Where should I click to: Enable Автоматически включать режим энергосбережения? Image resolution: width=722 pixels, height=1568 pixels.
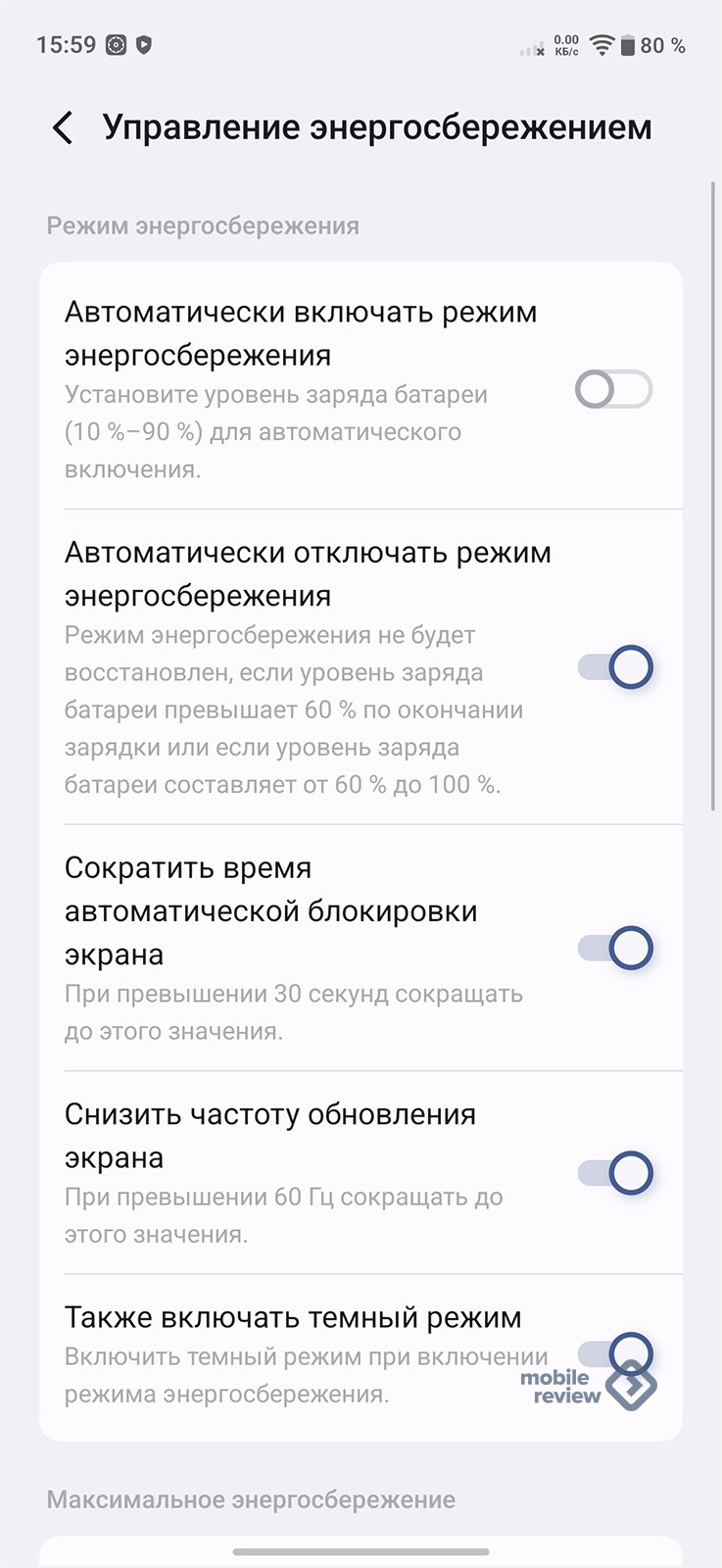click(613, 390)
